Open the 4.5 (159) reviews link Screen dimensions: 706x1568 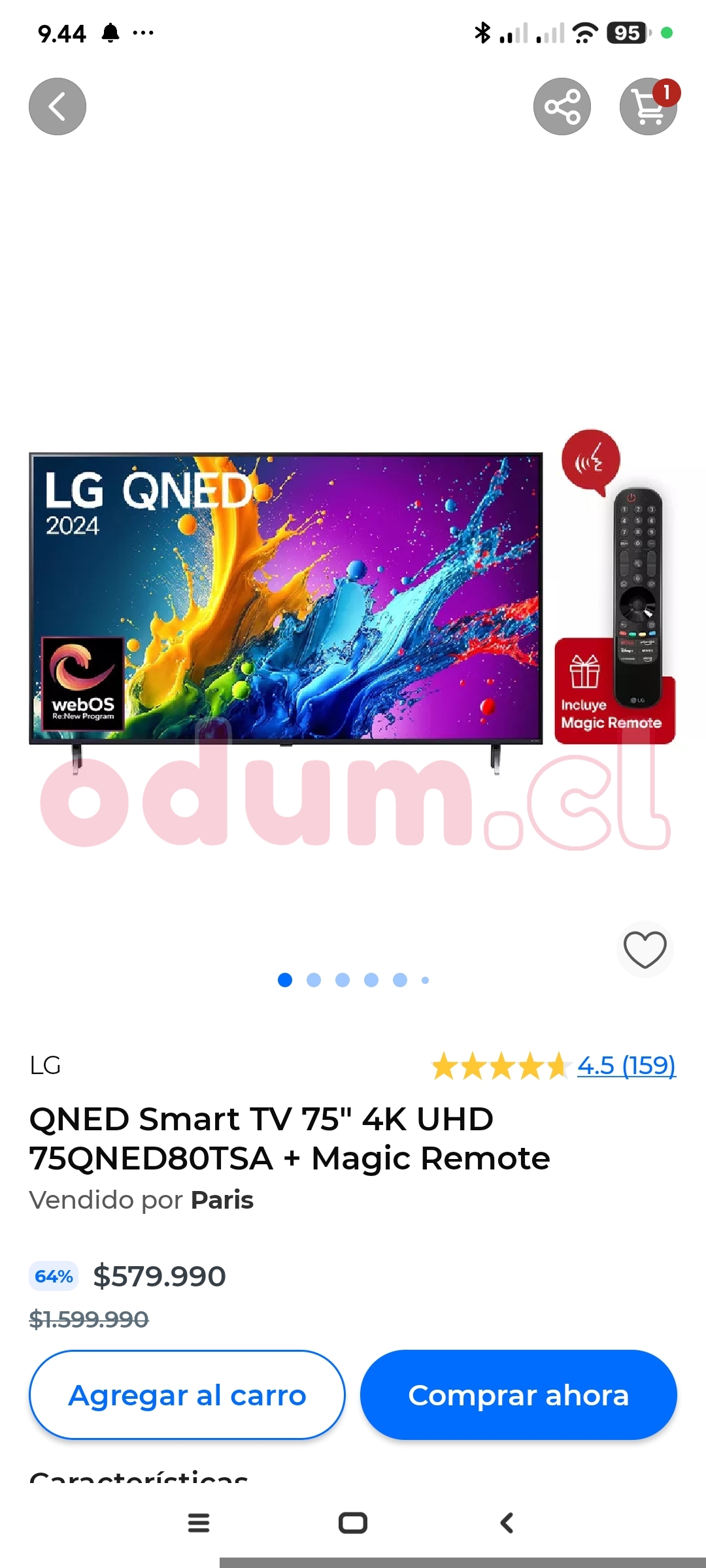tap(626, 1066)
